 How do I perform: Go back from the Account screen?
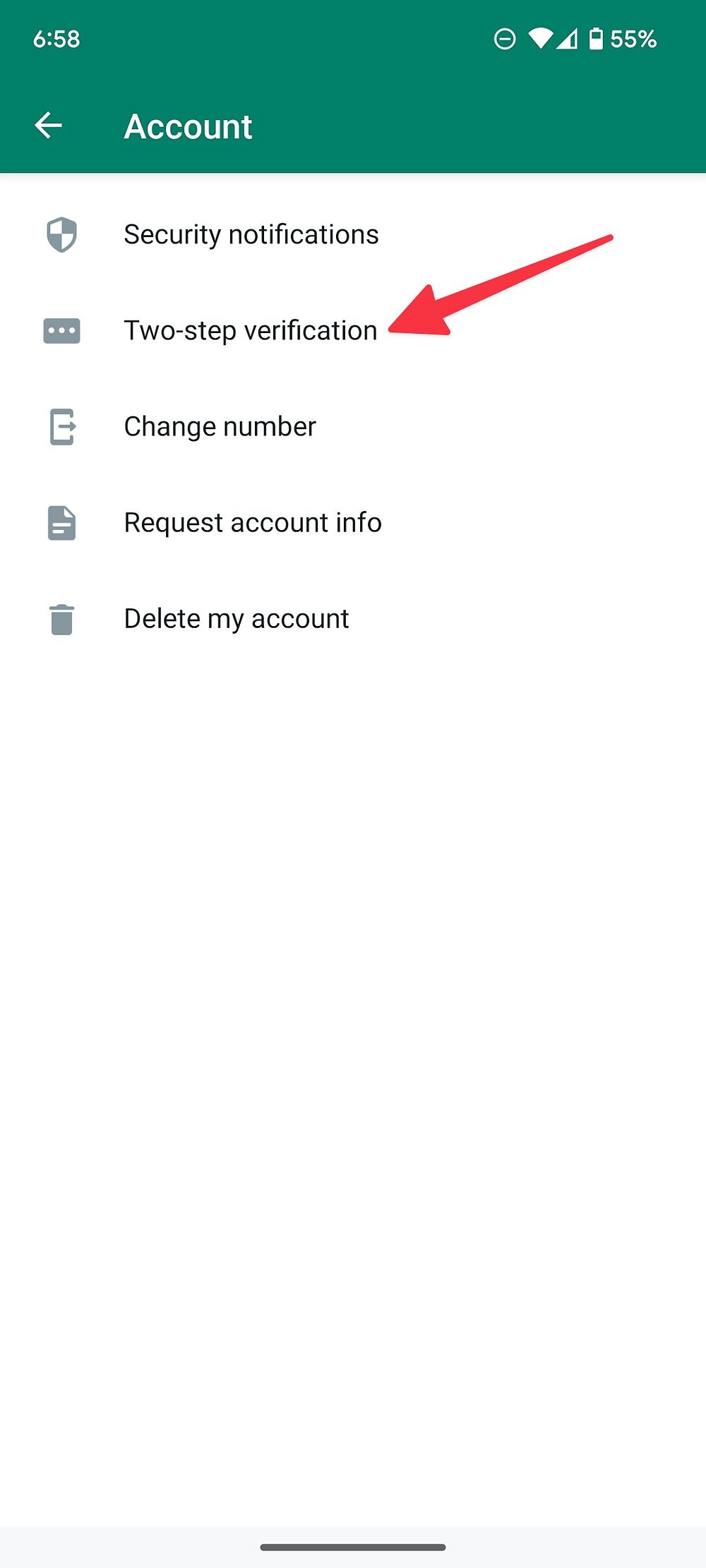(x=49, y=126)
